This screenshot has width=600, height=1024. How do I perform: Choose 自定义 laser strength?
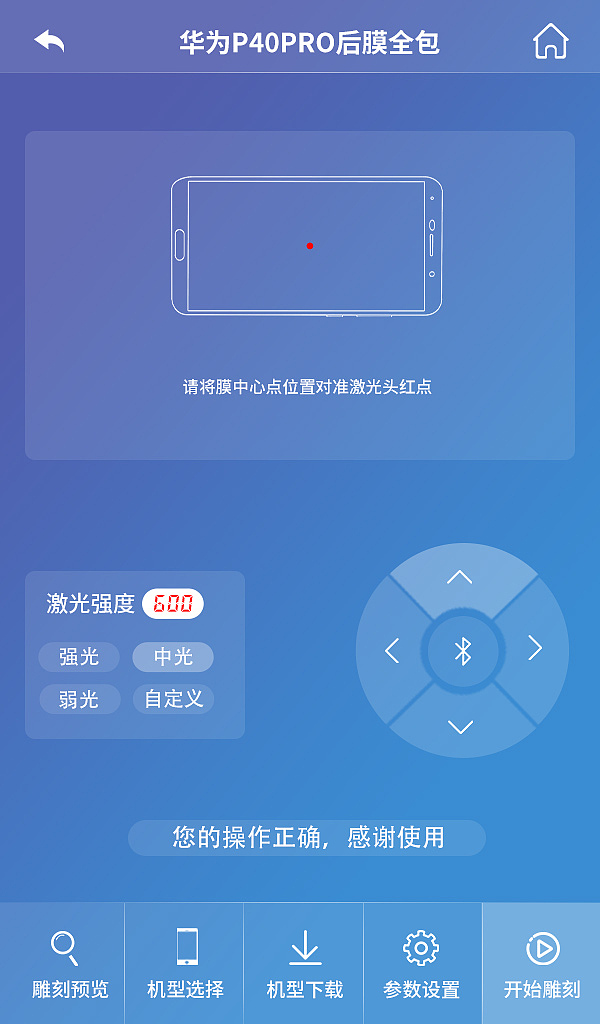coord(173,699)
